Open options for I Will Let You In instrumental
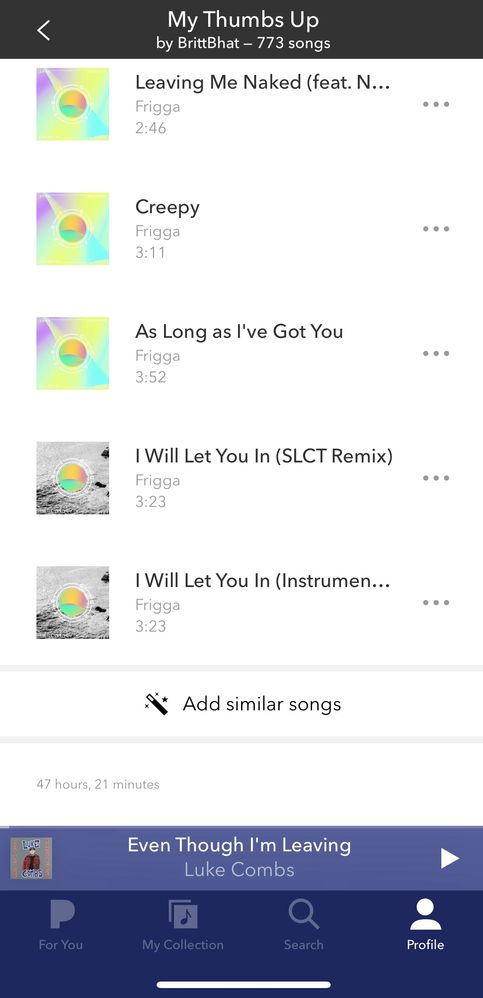483x998 pixels. click(x=436, y=603)
